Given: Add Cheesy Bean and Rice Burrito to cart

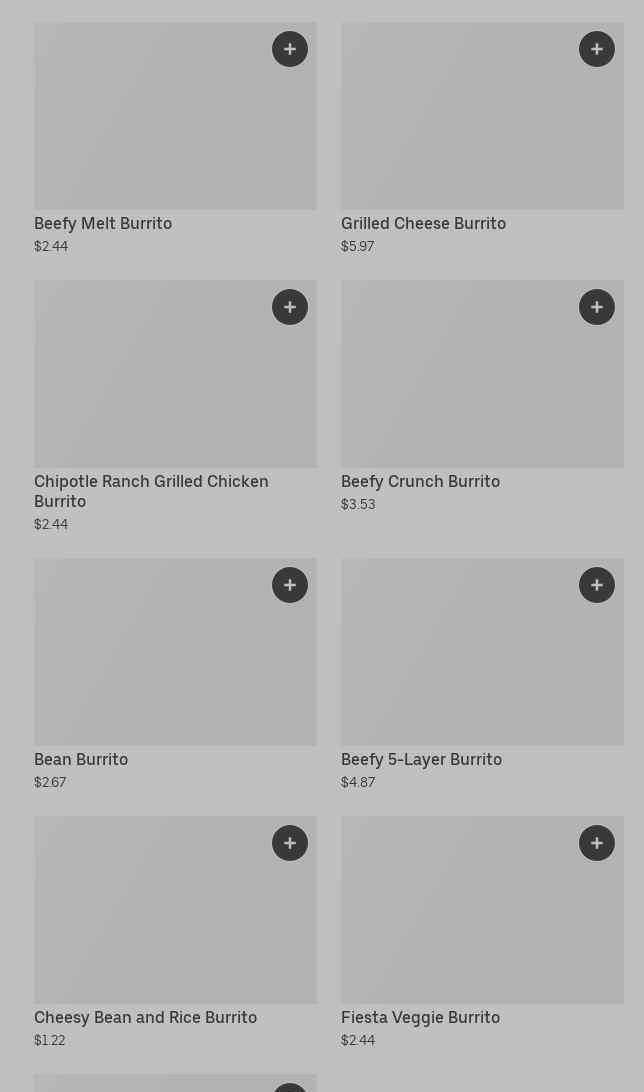Looking at the screenshot, I should pos(290,843).
